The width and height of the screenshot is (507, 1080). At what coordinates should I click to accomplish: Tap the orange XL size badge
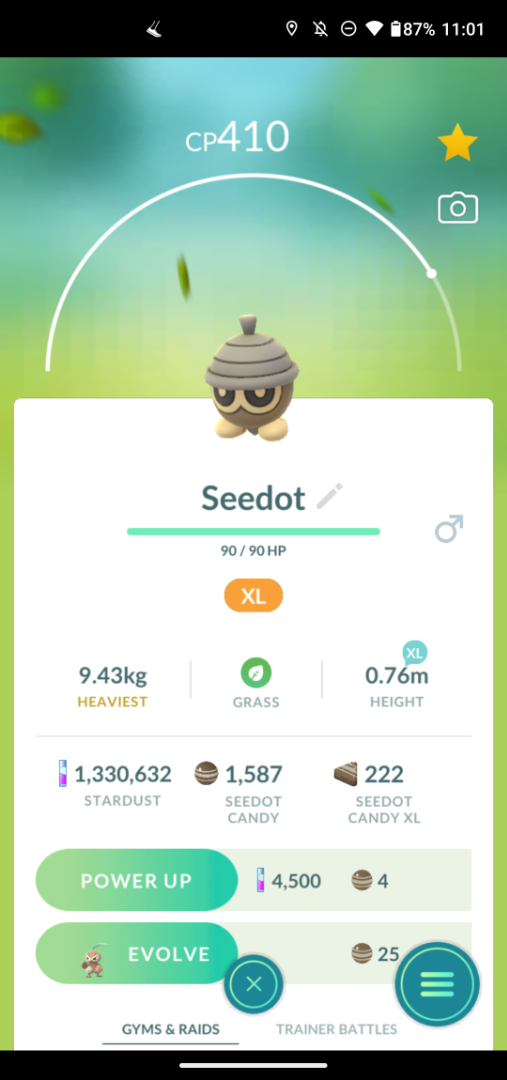254,596
